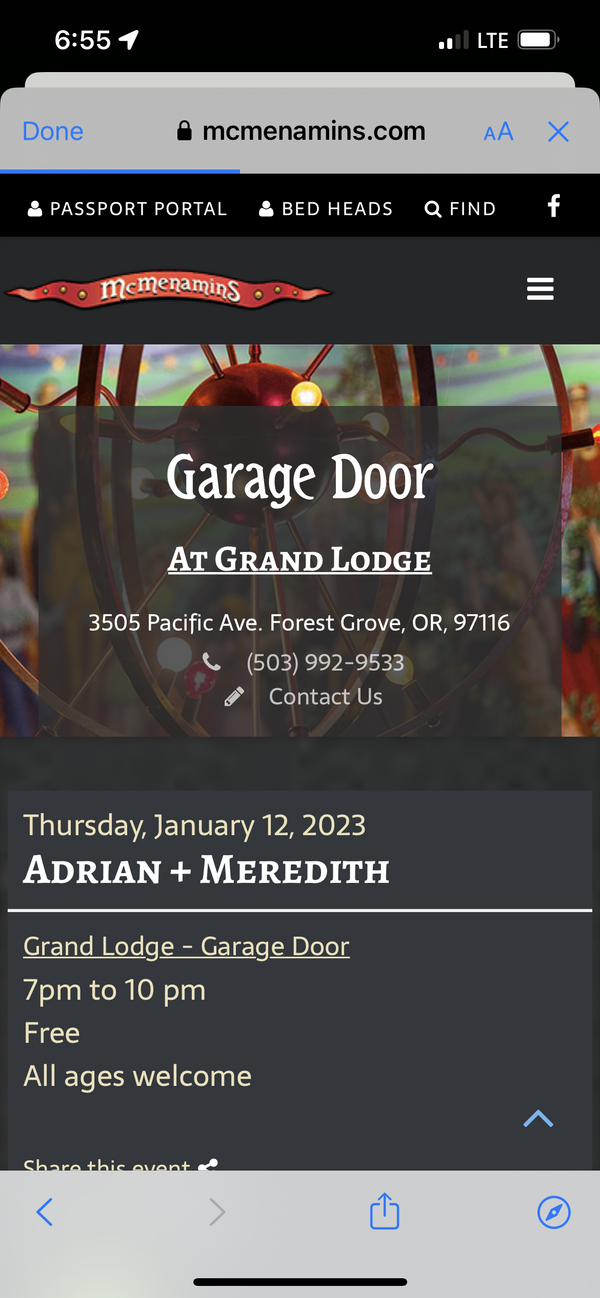
Task: Open the At Grand Lodge link
Action: [299, 559]
